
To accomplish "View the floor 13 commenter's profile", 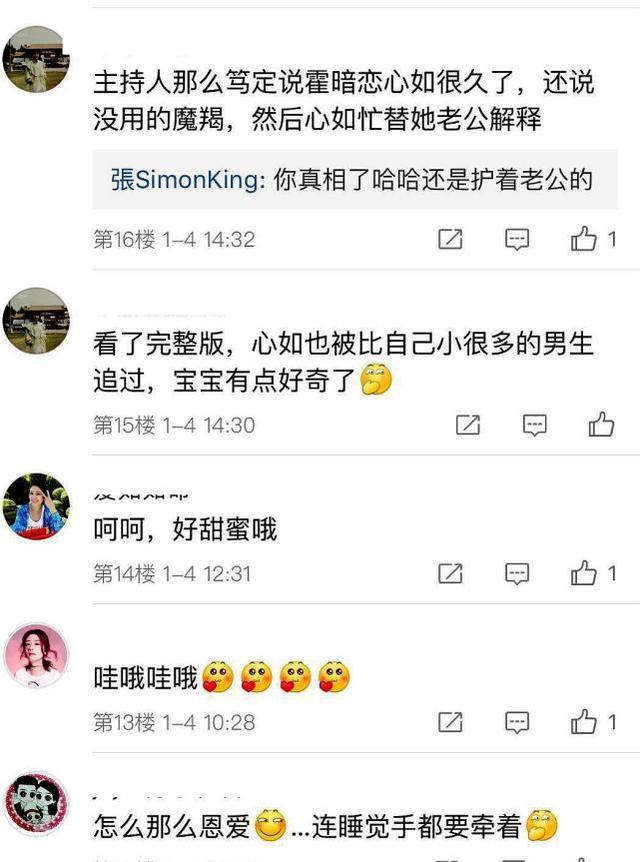I will [x=36, y=656].
